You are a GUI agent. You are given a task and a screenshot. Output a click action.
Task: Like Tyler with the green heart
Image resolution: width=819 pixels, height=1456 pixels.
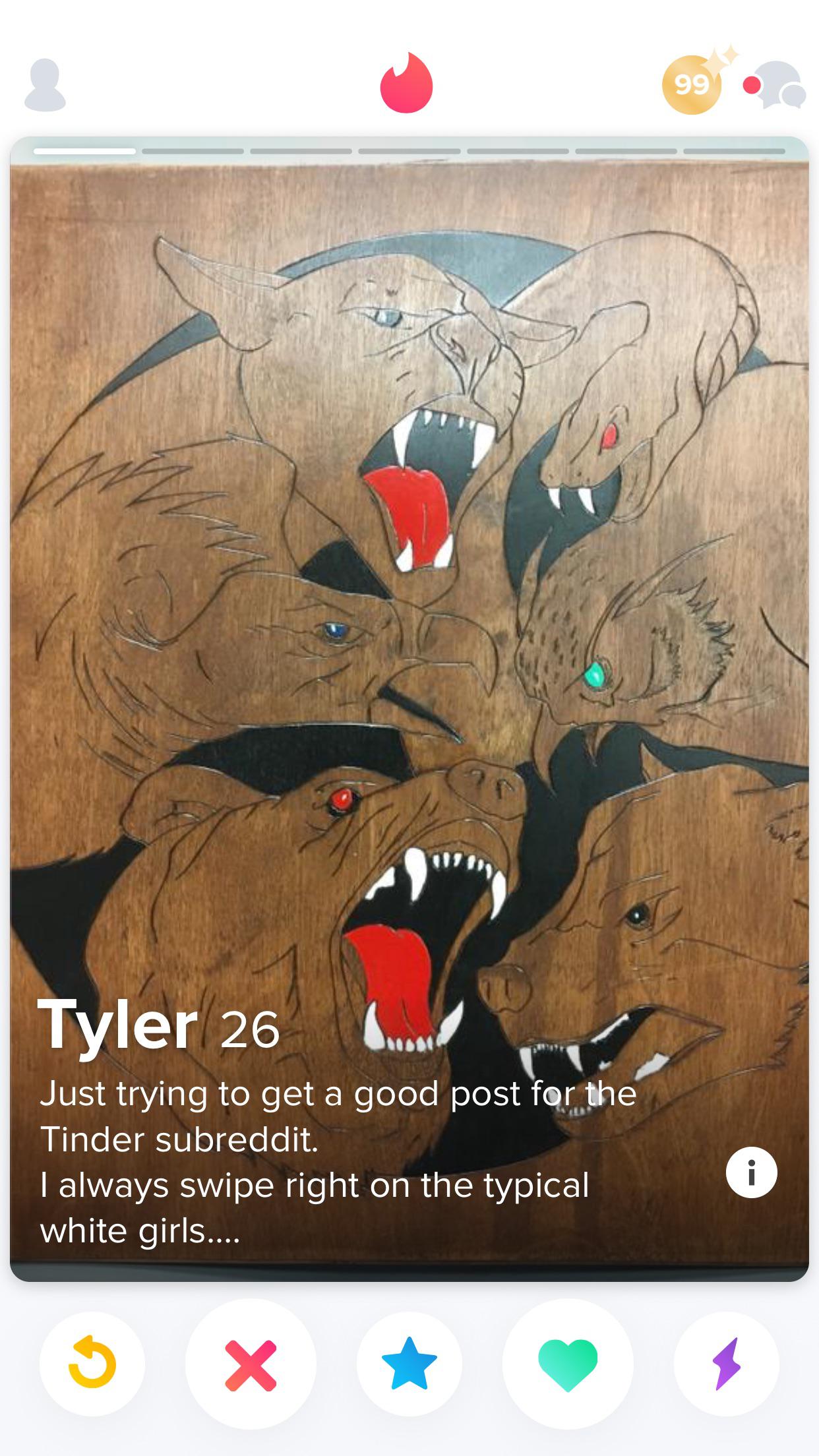click(568, 1363)
